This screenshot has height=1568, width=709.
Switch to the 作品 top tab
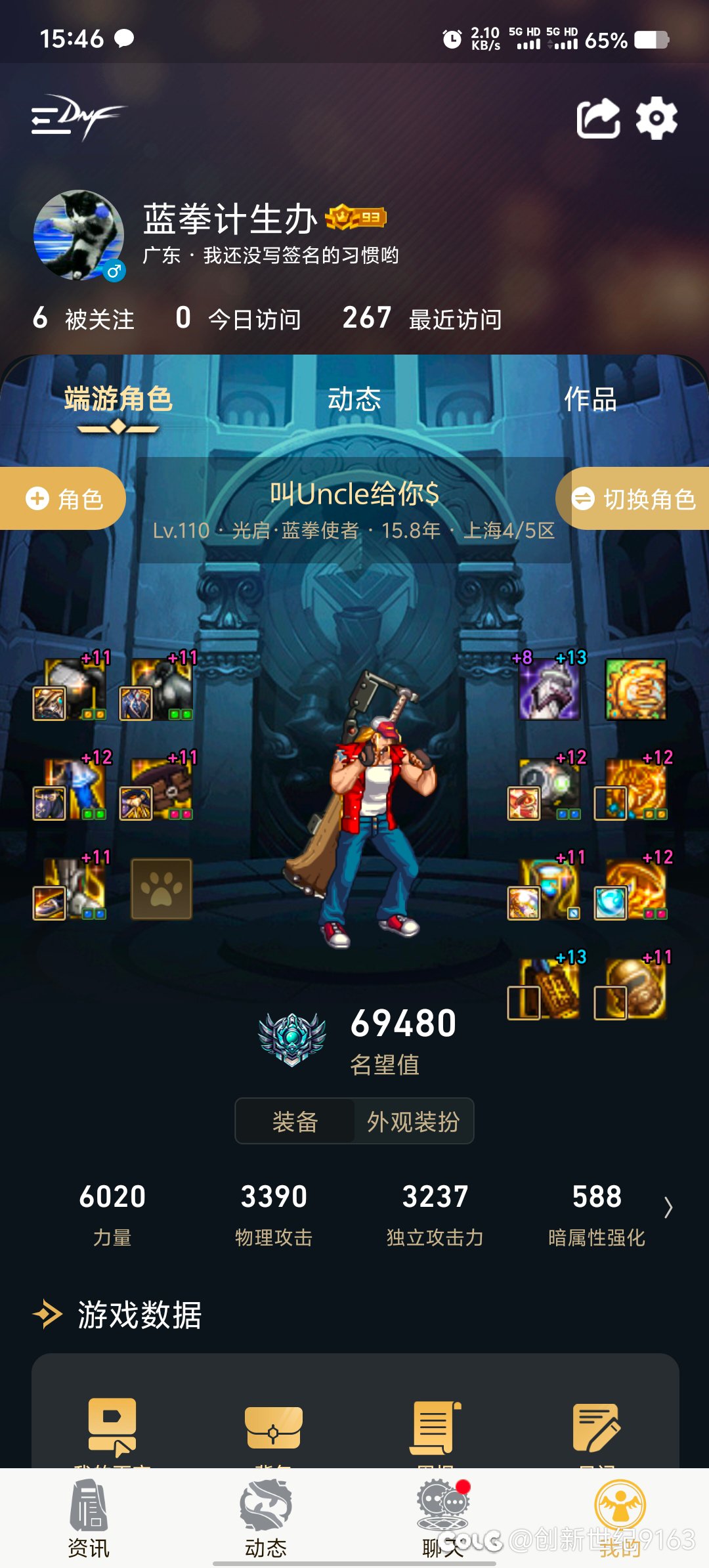[590, 399]
